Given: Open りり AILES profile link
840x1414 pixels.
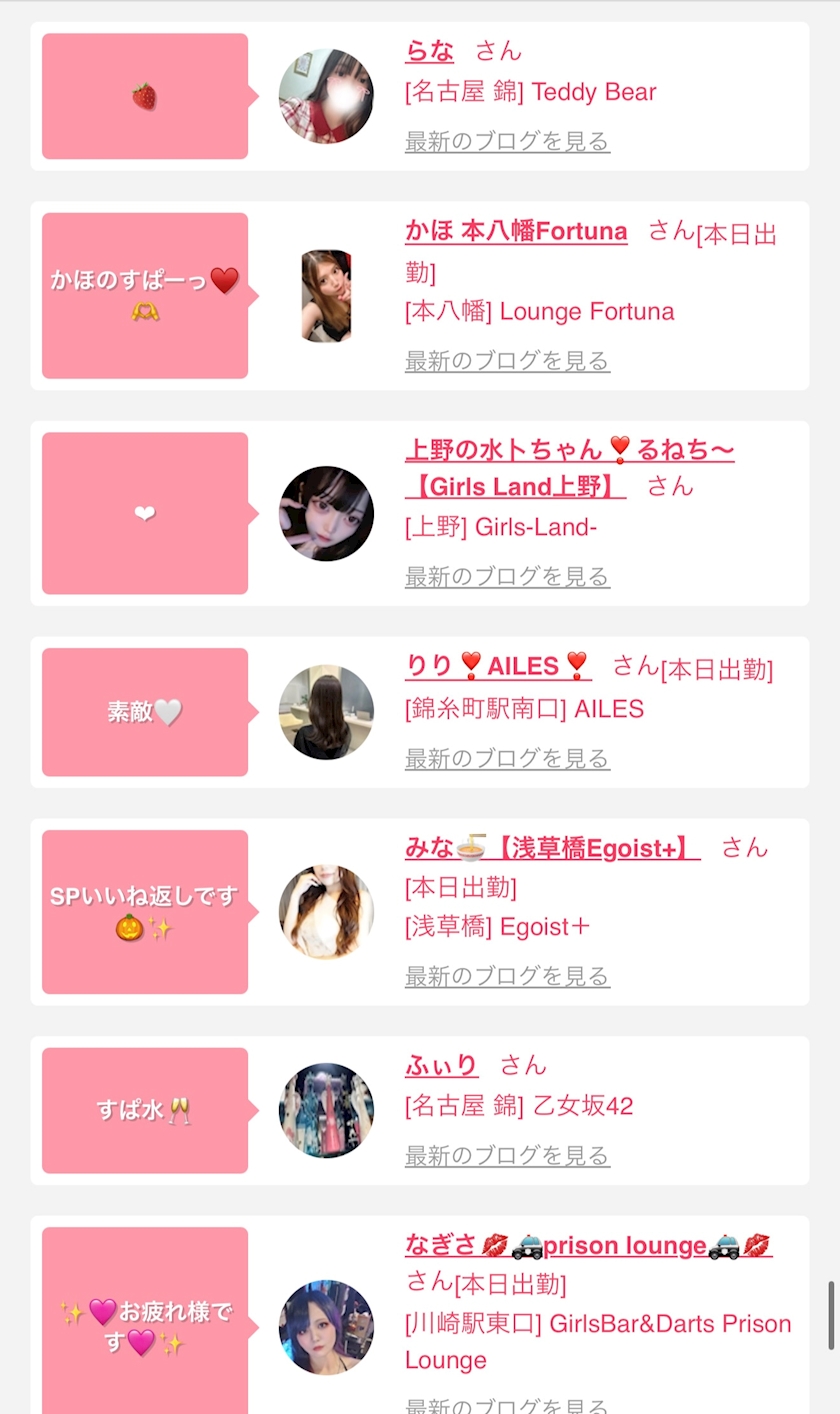Looking at the screenshot, I should coord(498,665).
